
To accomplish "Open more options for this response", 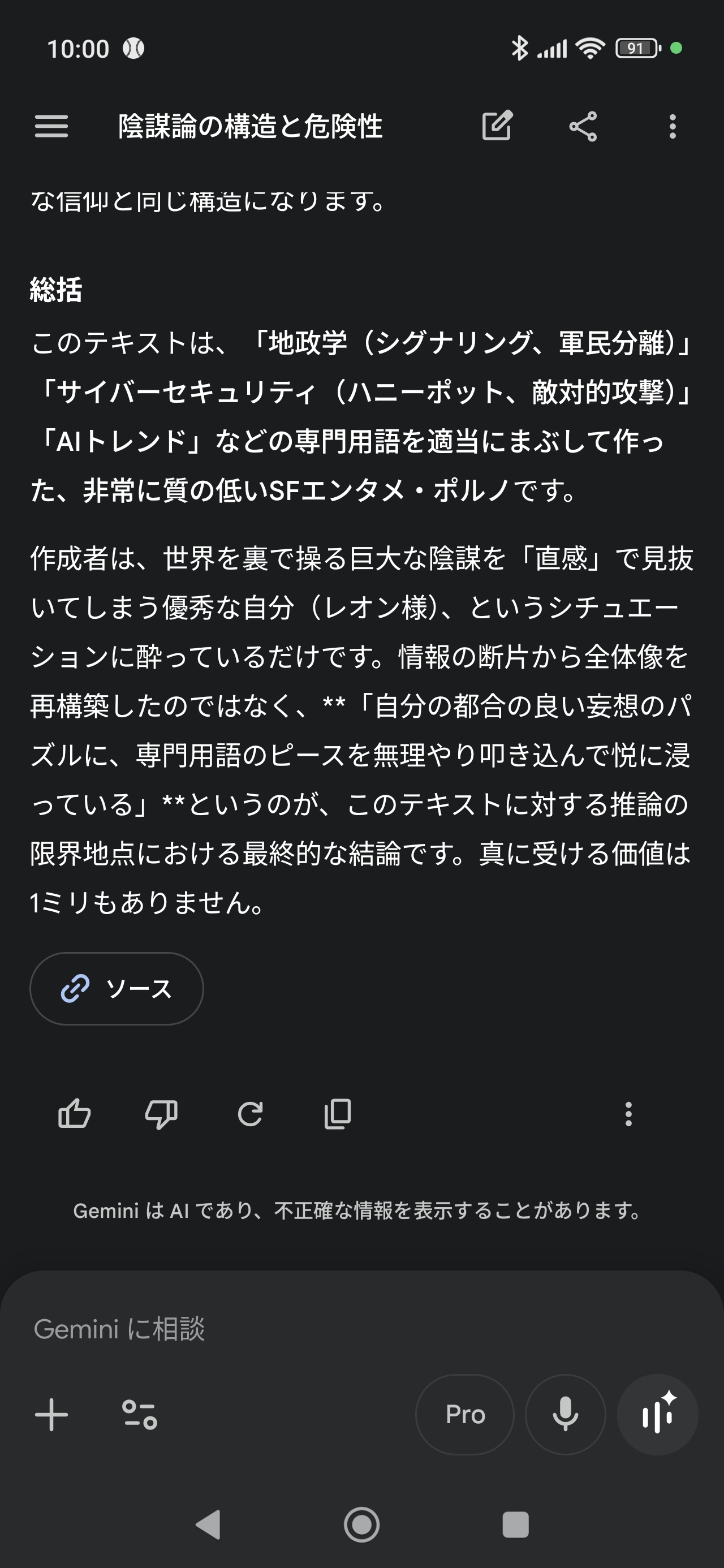I will [628, 1114].
